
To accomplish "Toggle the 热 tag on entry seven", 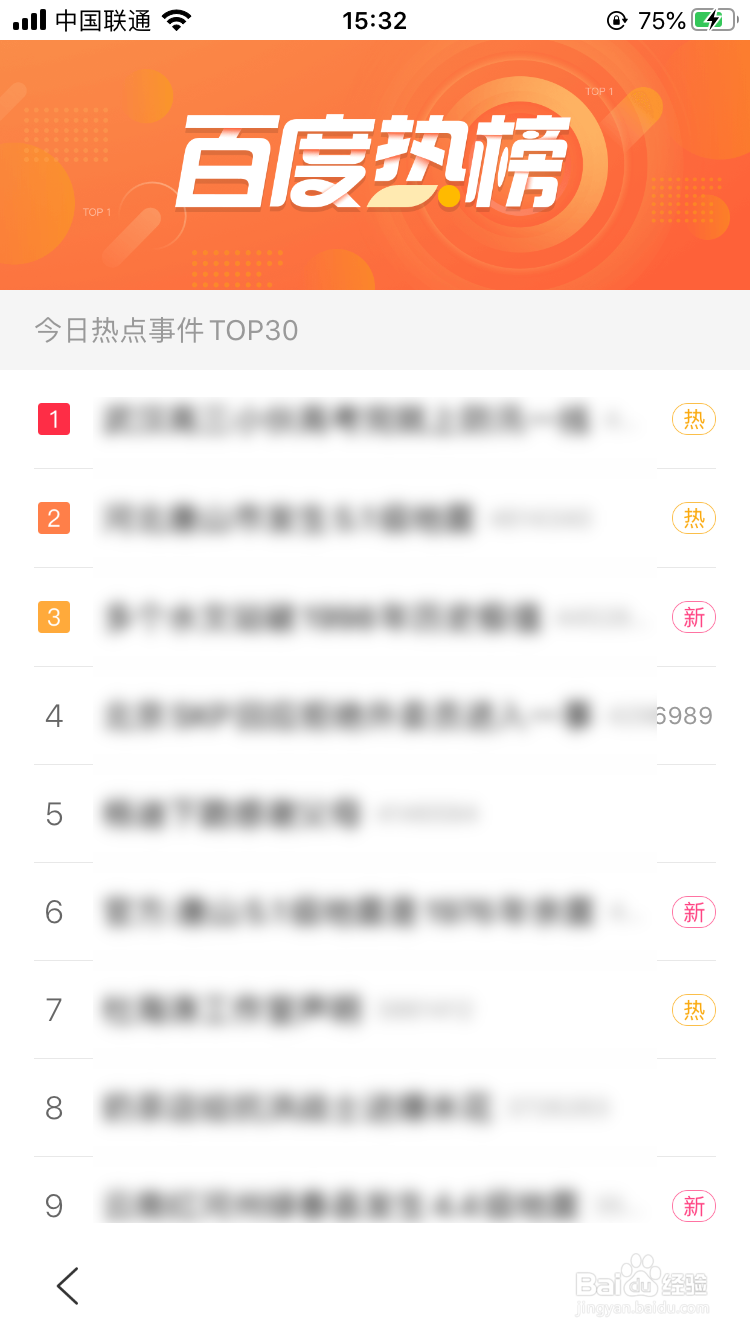I will 693,1010.
